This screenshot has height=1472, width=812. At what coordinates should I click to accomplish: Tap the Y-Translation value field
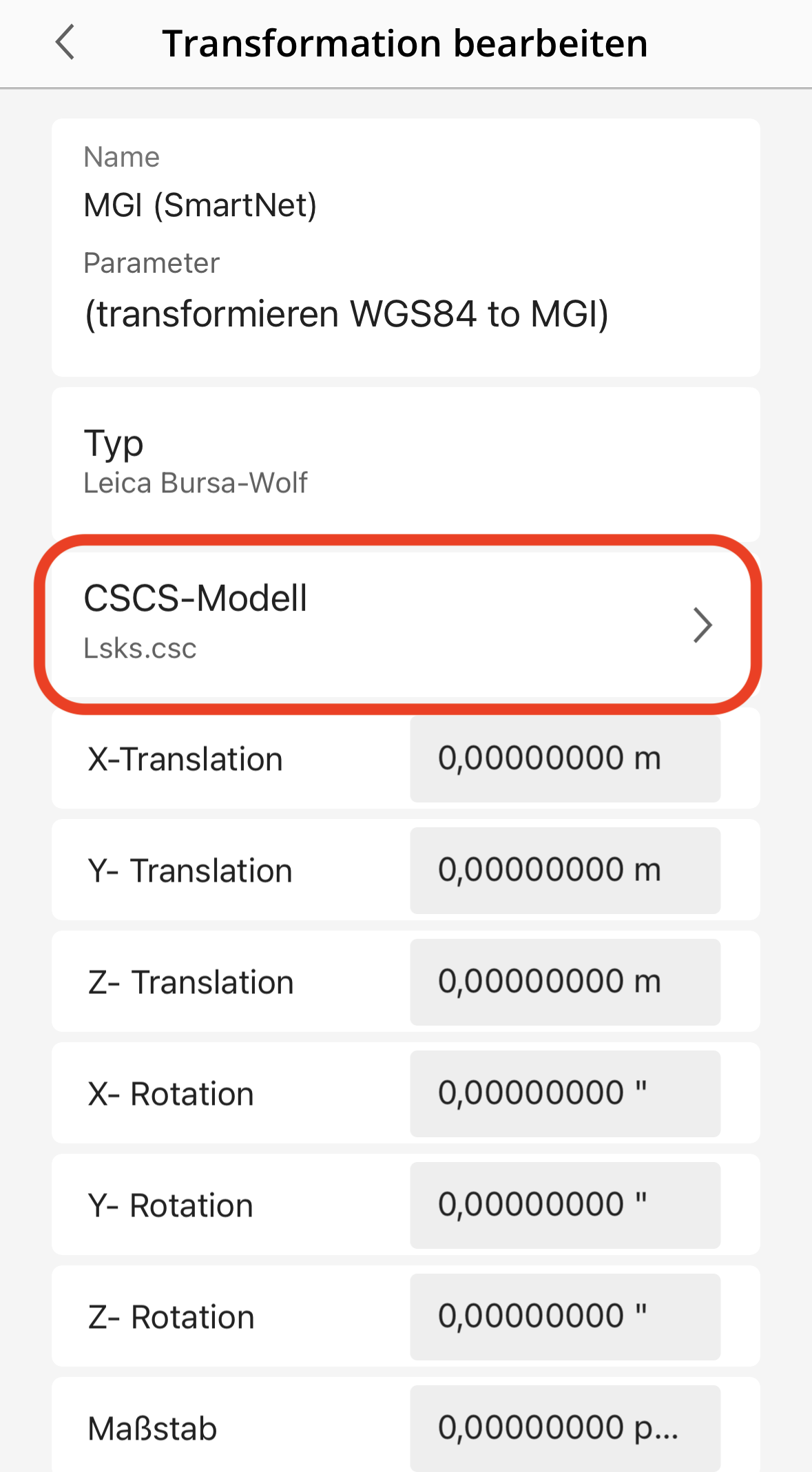pyautogui.click(x=565, y=870)
